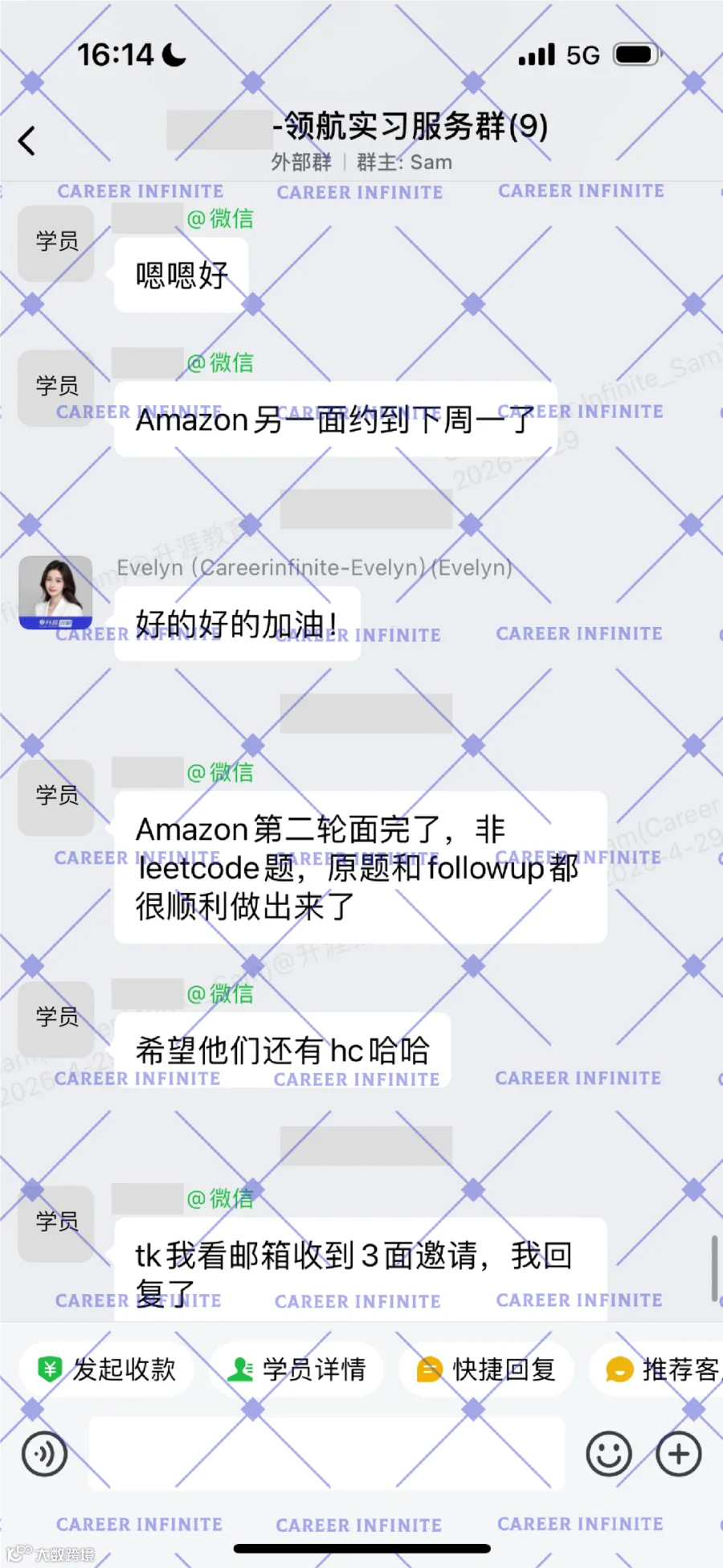Open the emoji picker

coord(609,1454)
